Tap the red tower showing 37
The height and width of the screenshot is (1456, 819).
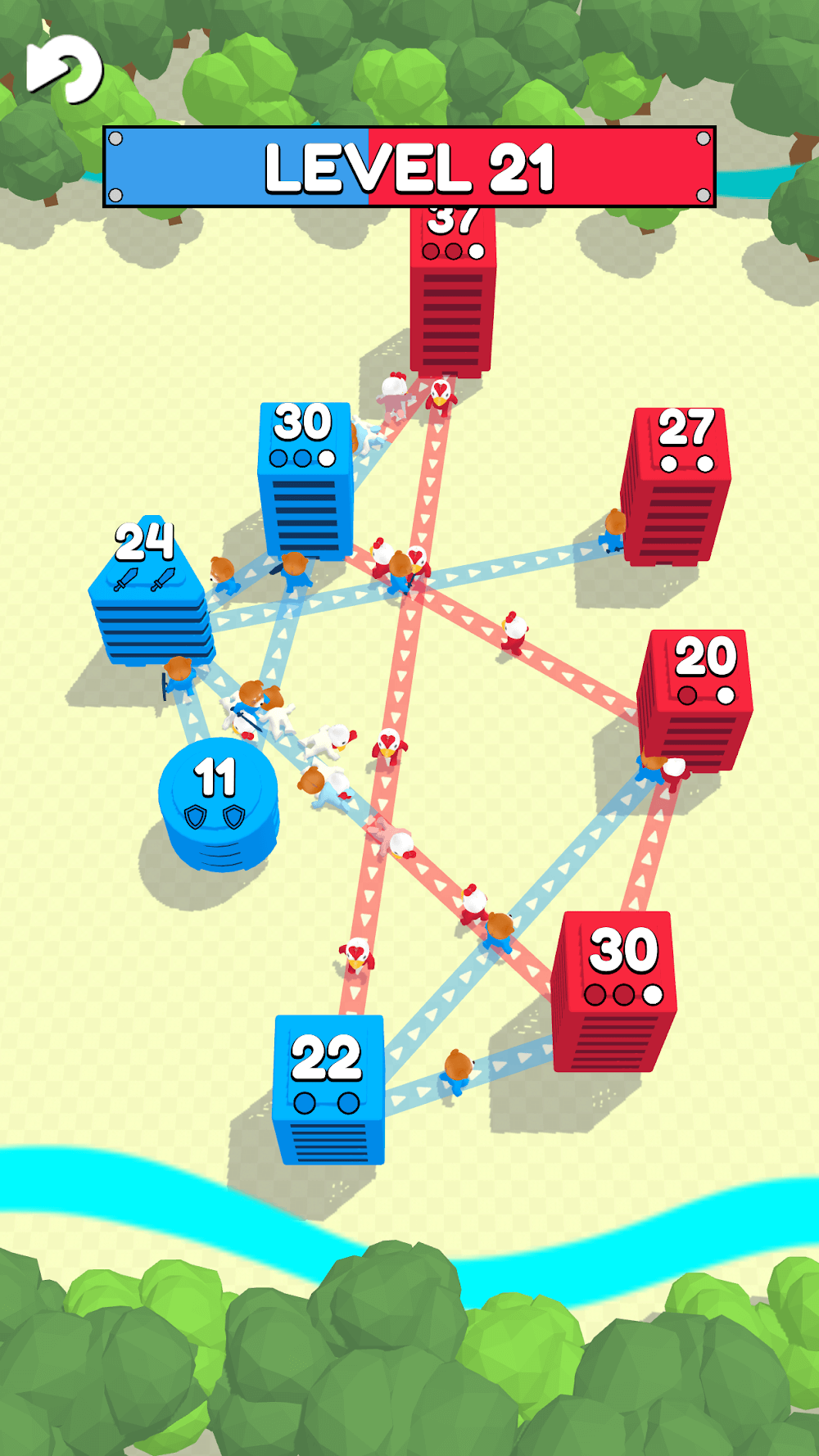[x=452, y=295]
